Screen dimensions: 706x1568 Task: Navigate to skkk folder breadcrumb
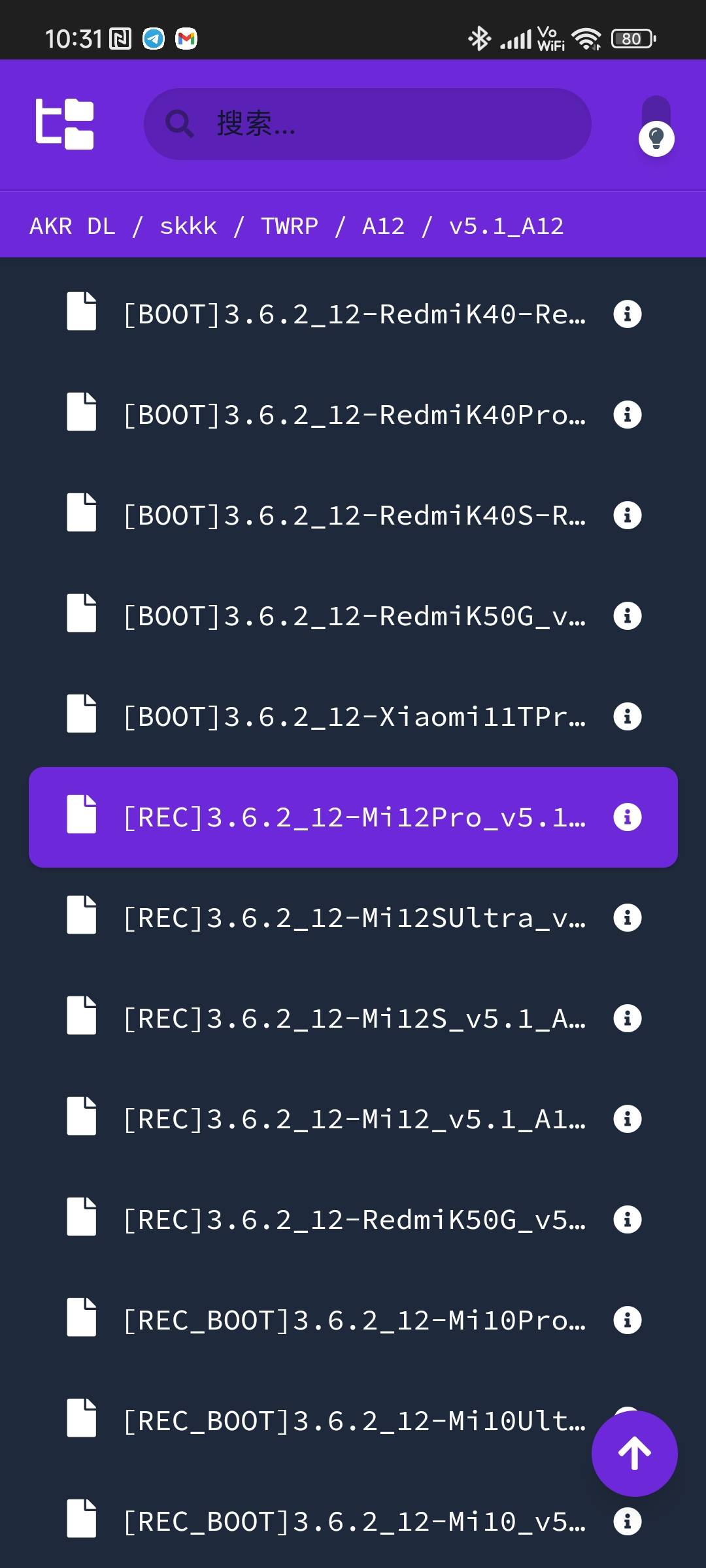(188, 226)
